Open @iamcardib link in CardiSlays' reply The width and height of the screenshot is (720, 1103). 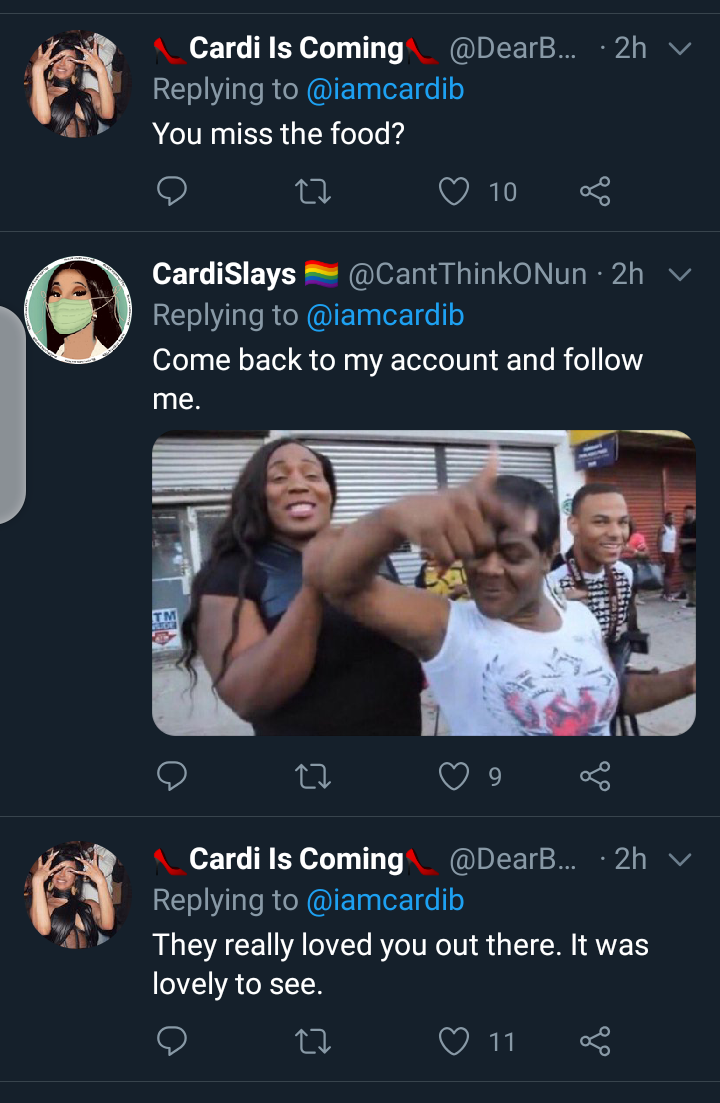(384, 315)
